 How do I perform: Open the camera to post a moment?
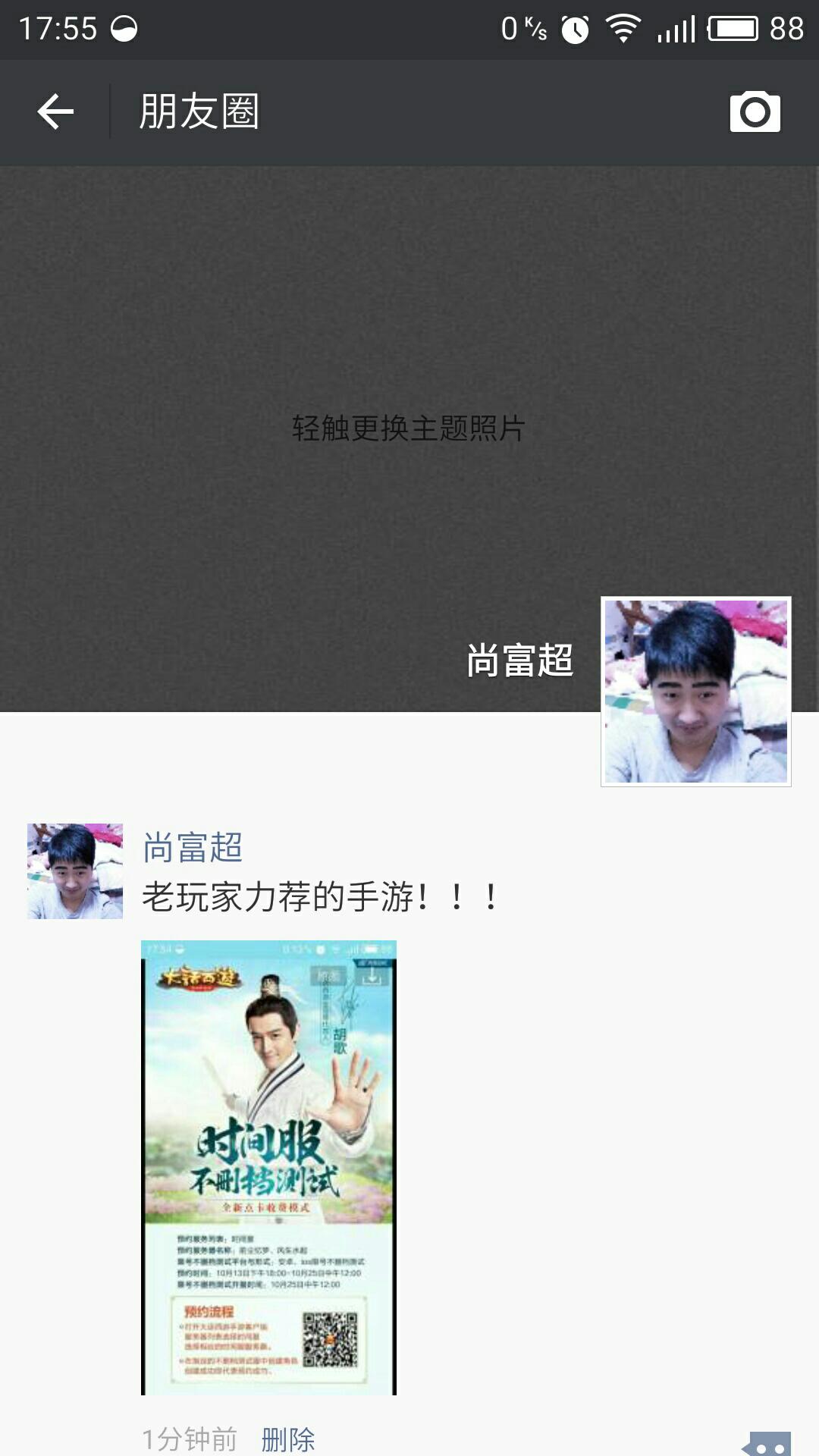755,112
